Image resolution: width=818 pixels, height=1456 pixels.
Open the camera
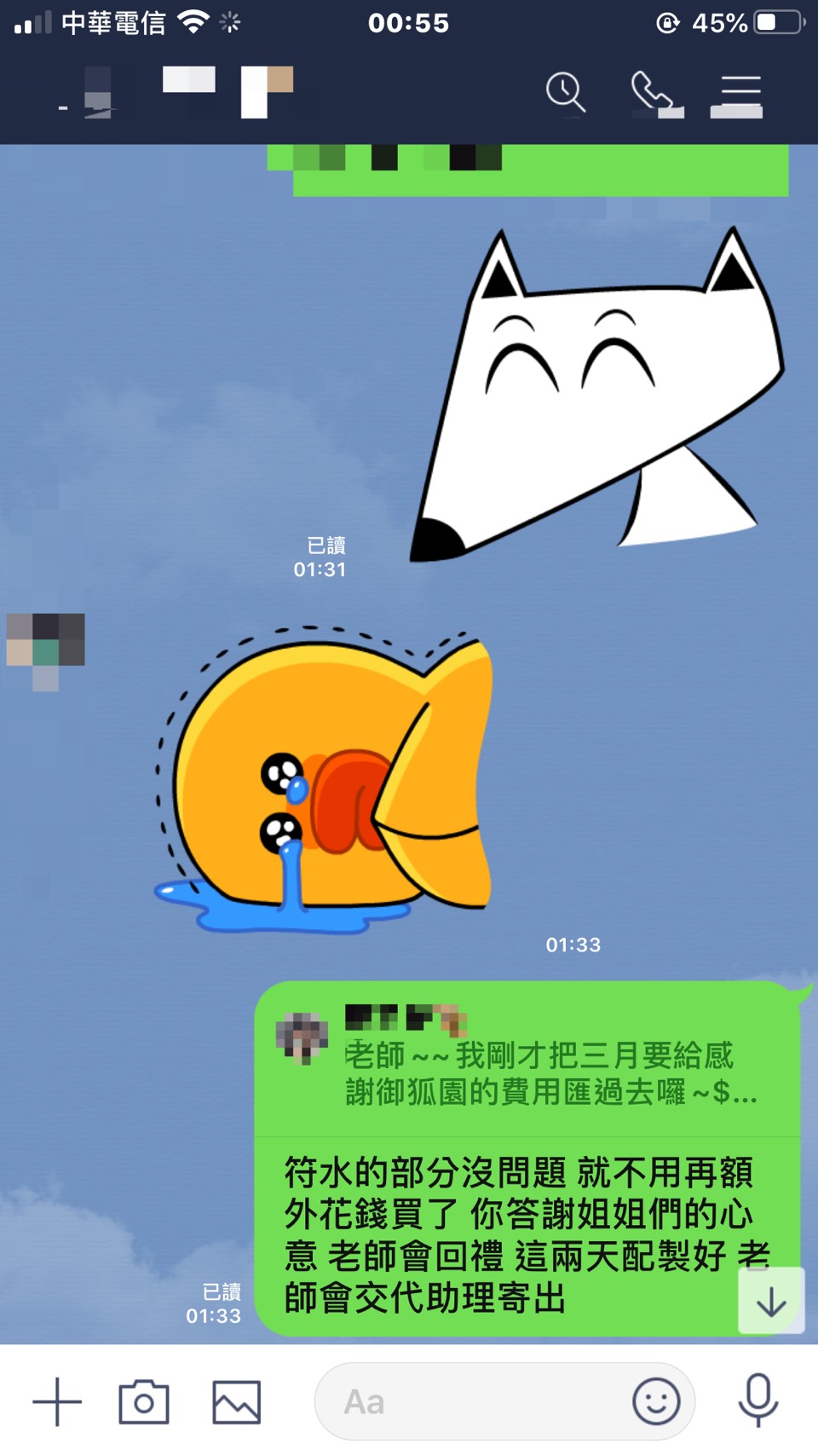[144, 1401]
